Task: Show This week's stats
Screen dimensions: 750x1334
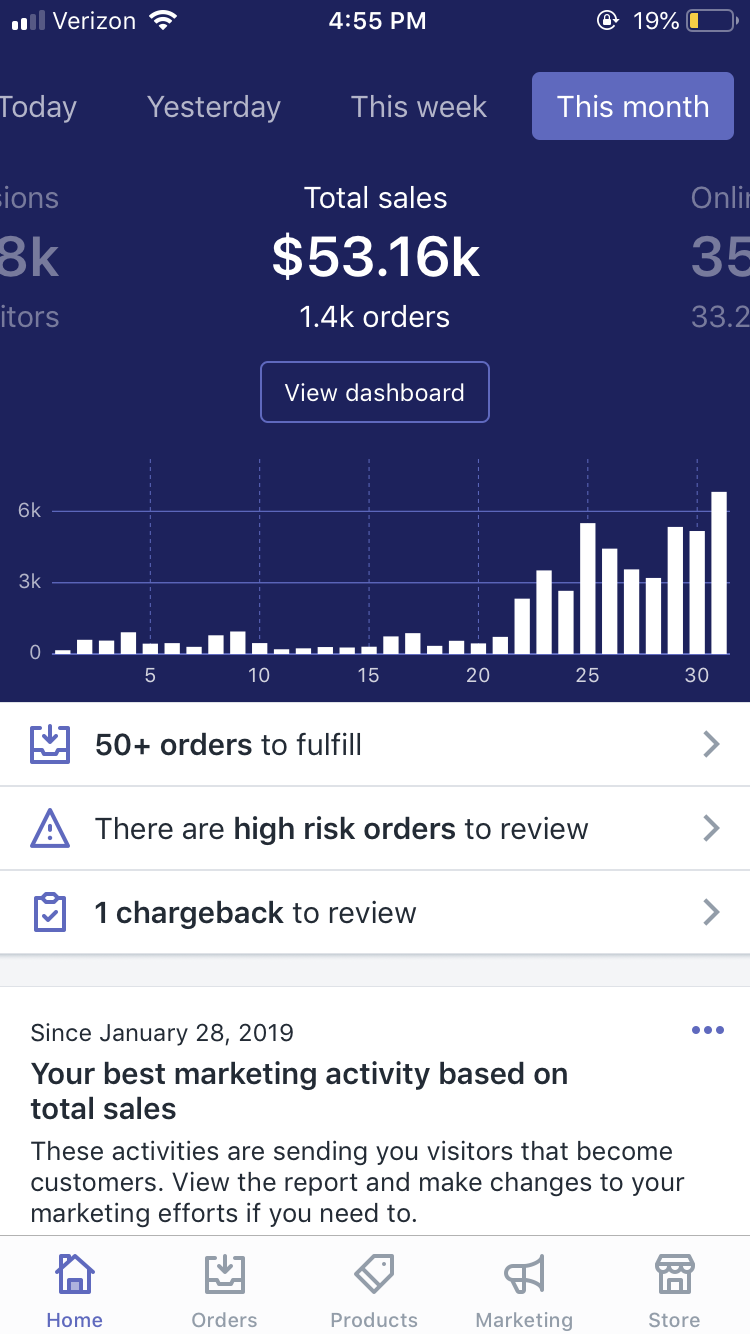Action: point(419,107)
